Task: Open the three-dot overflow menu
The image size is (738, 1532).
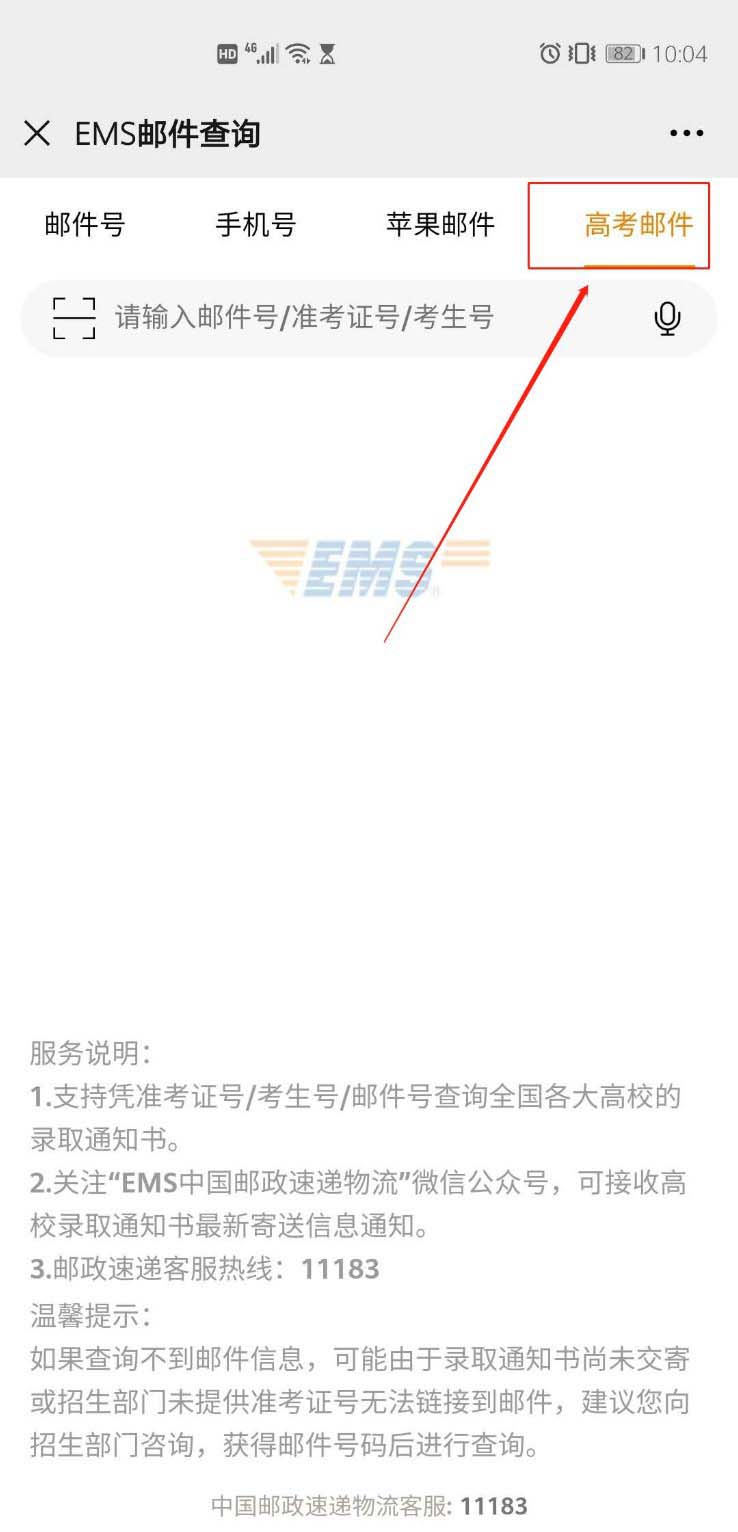Action: coord(686,133)
